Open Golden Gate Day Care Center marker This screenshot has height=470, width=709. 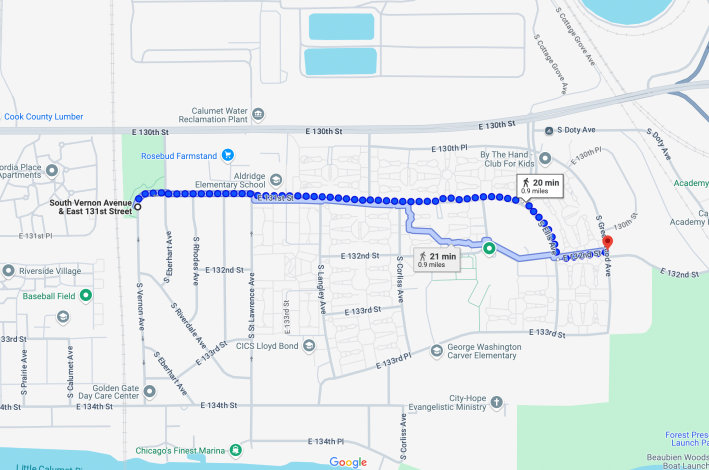coord(149,391)
